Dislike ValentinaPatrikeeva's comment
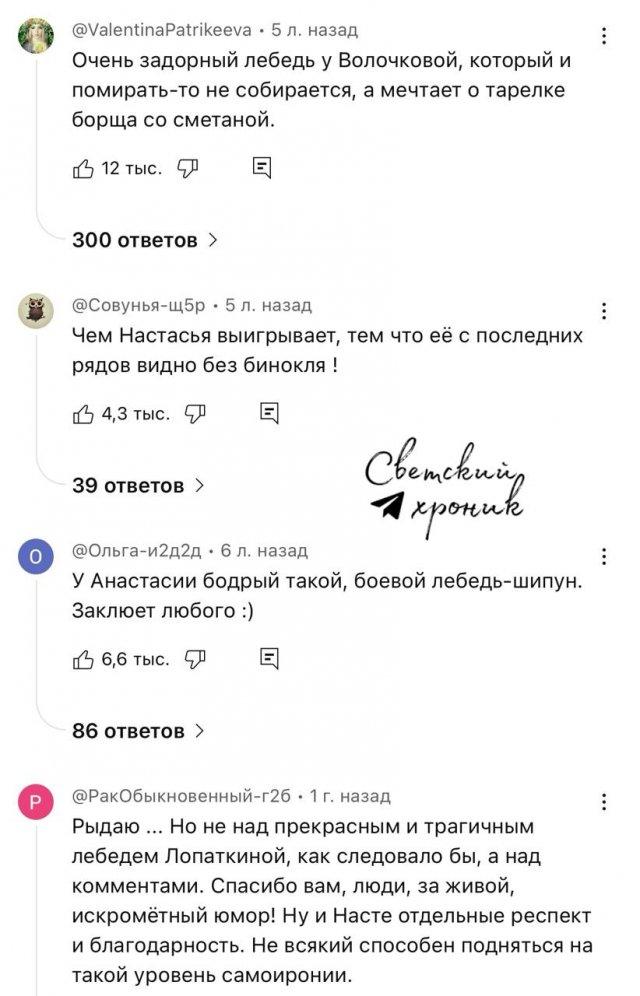The image size is (640, 996). (187, 168)
